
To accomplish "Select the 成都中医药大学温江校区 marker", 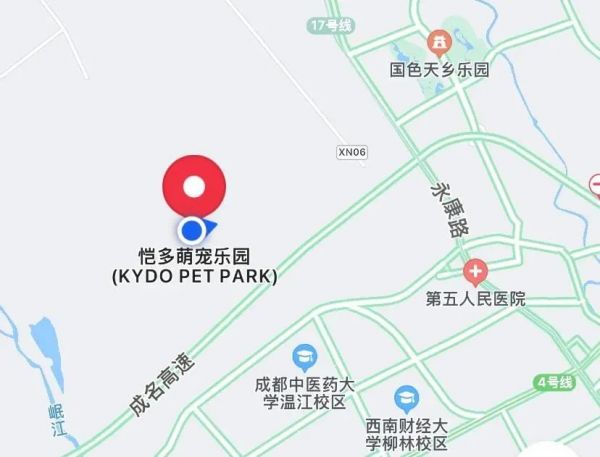I will pos(304,356).
